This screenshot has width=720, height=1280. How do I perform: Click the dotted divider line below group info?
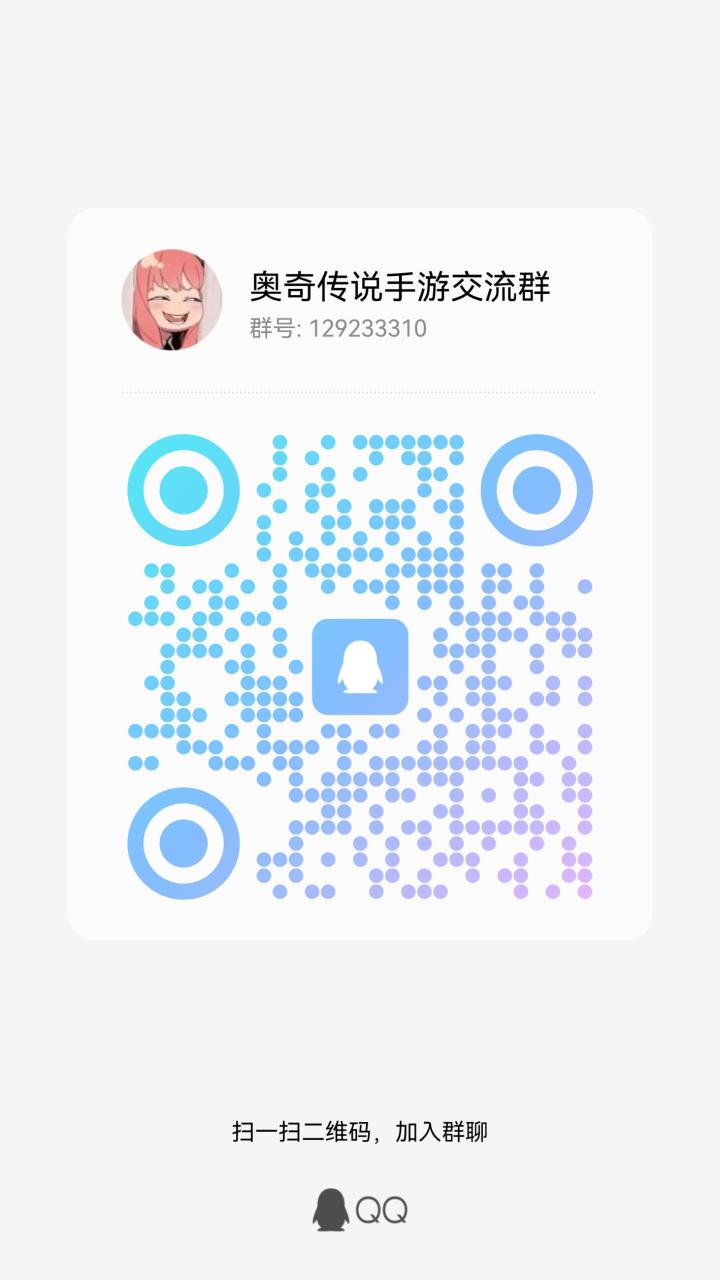pos(360,392)
